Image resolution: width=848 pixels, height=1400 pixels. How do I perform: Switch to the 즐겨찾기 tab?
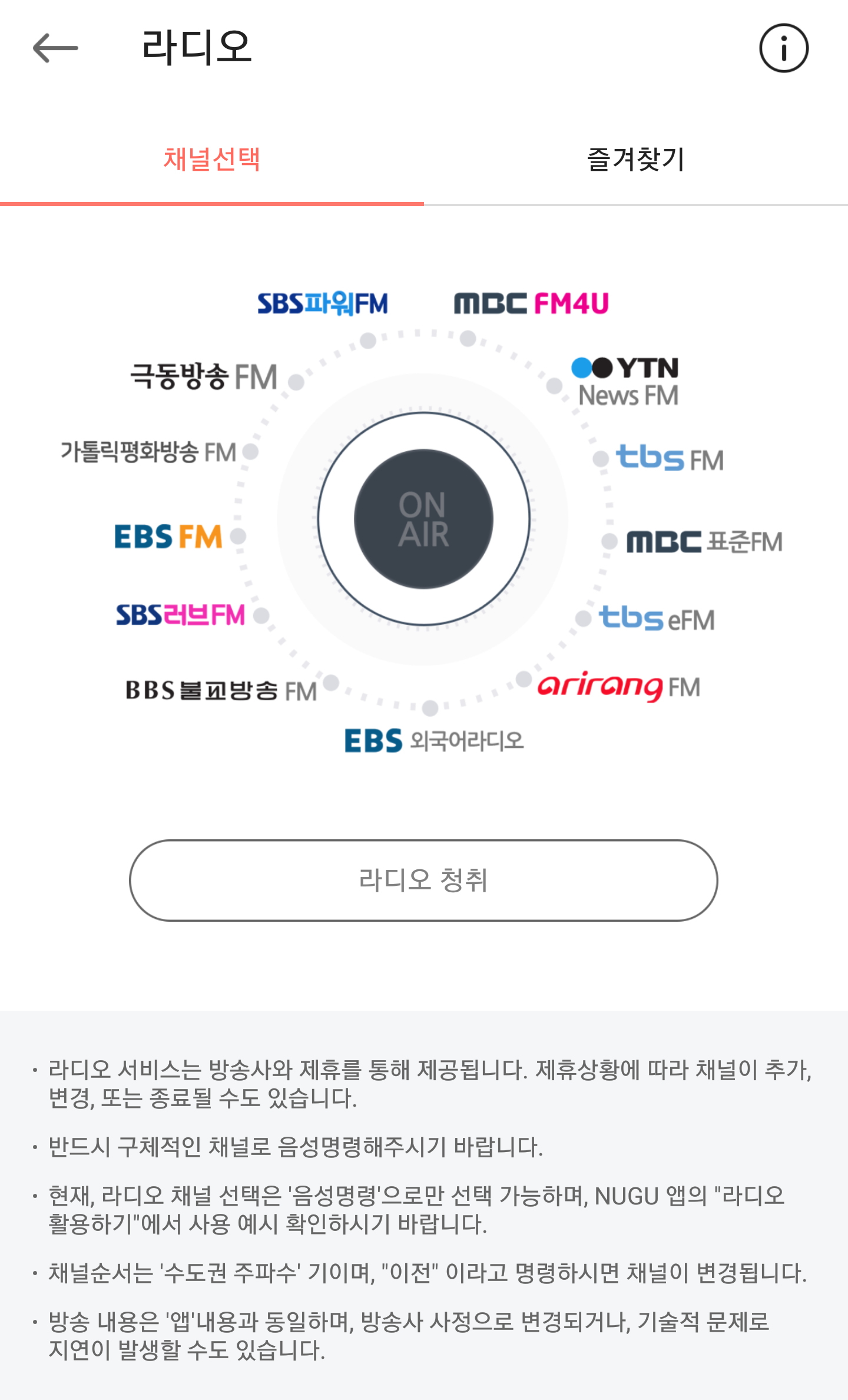click(636, 160)
